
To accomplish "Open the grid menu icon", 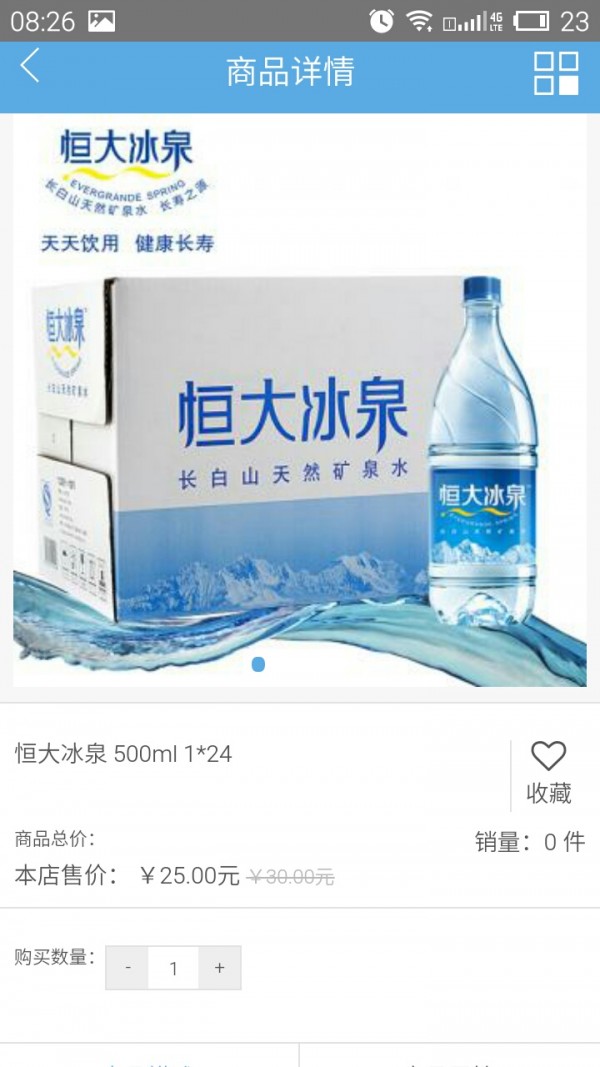I will tap(556, 73).
